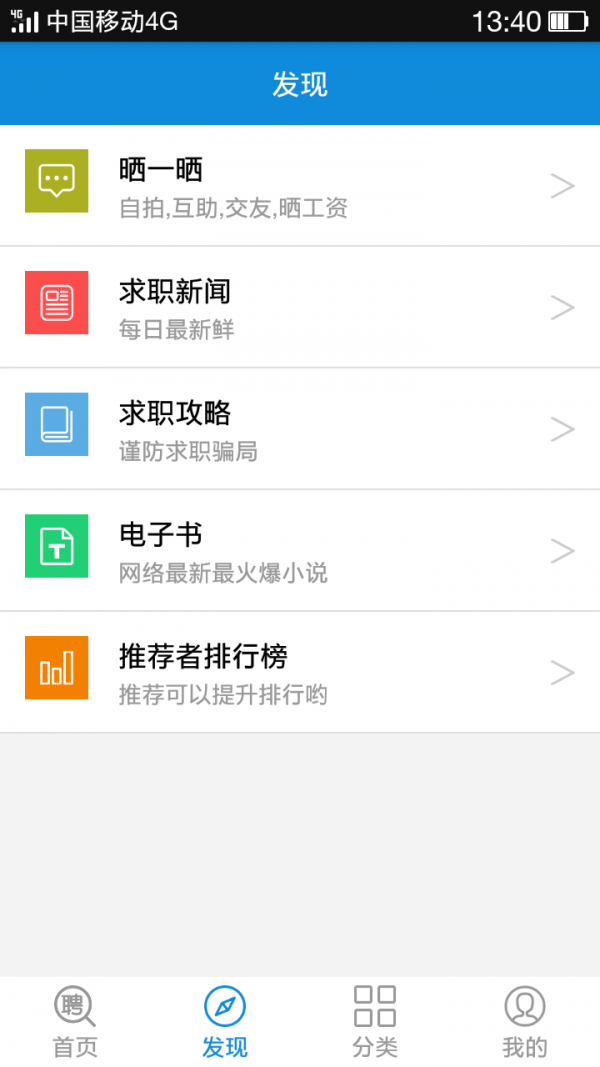
Task: View the 推荐者排行榜 ranking list
Action: (x=300, y=673)
